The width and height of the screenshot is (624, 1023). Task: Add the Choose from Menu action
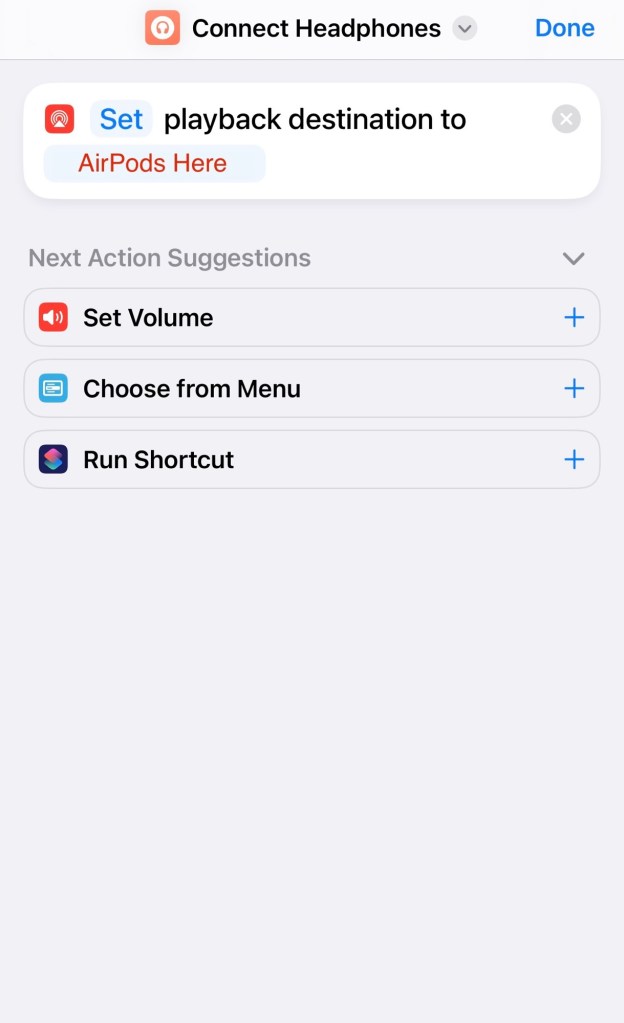pos(574,389)
